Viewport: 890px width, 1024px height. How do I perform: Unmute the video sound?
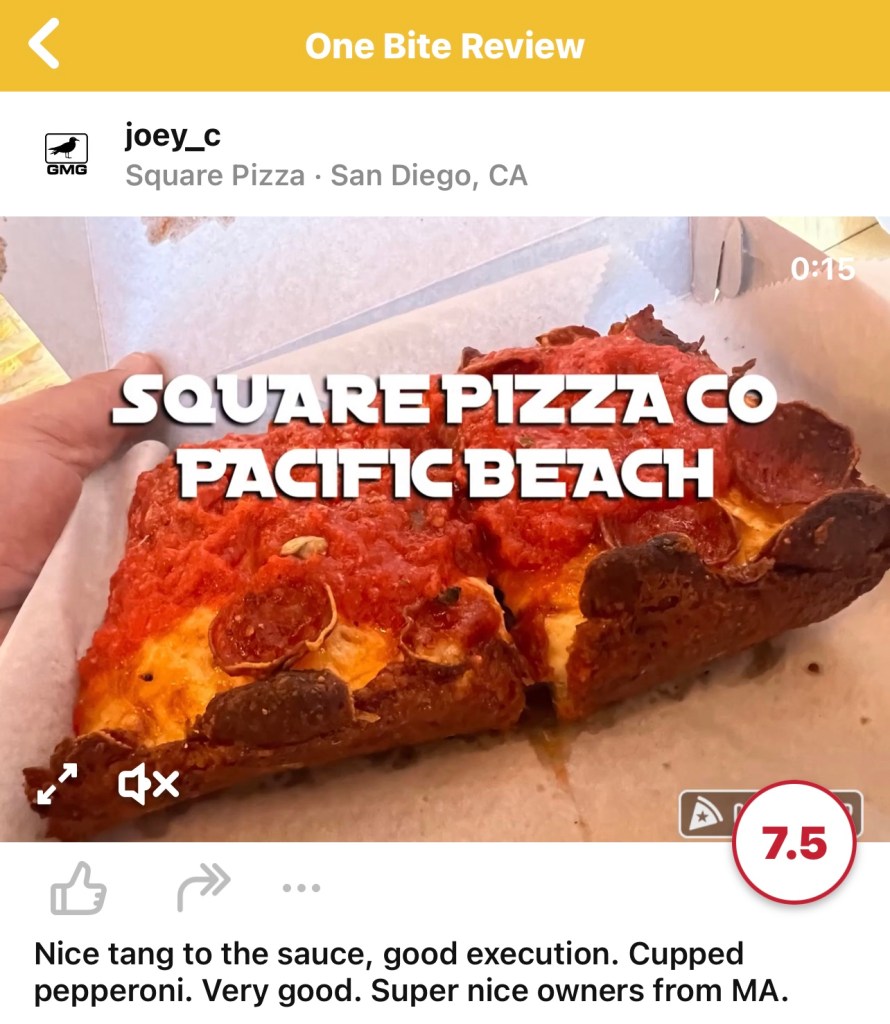[x=148, y=784]
